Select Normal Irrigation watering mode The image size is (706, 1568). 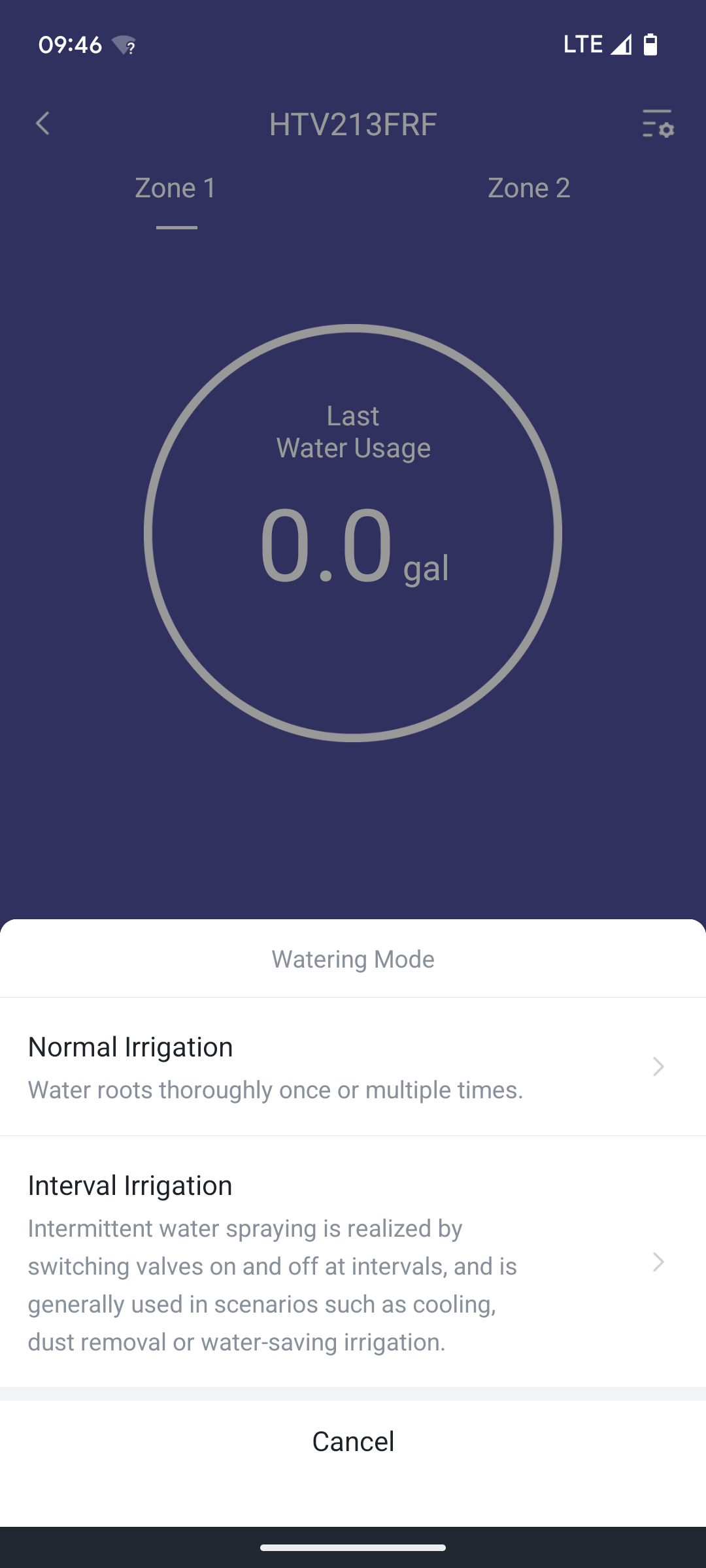click(x=353, y=1066)
